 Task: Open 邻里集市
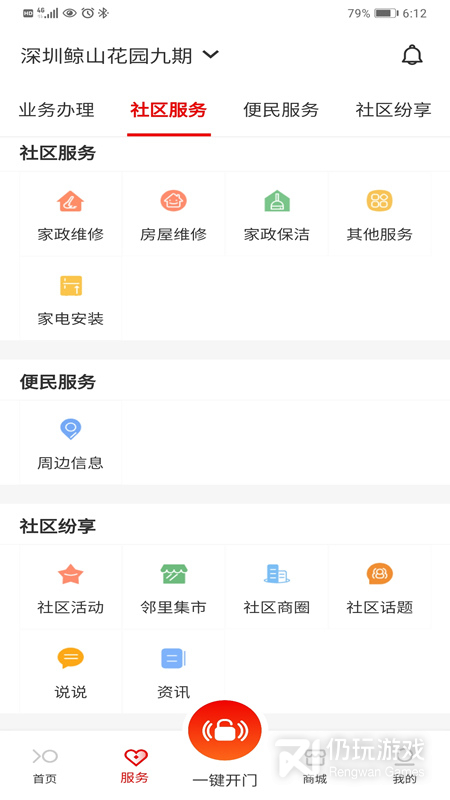pyautogui.click(x=173, y=587)
